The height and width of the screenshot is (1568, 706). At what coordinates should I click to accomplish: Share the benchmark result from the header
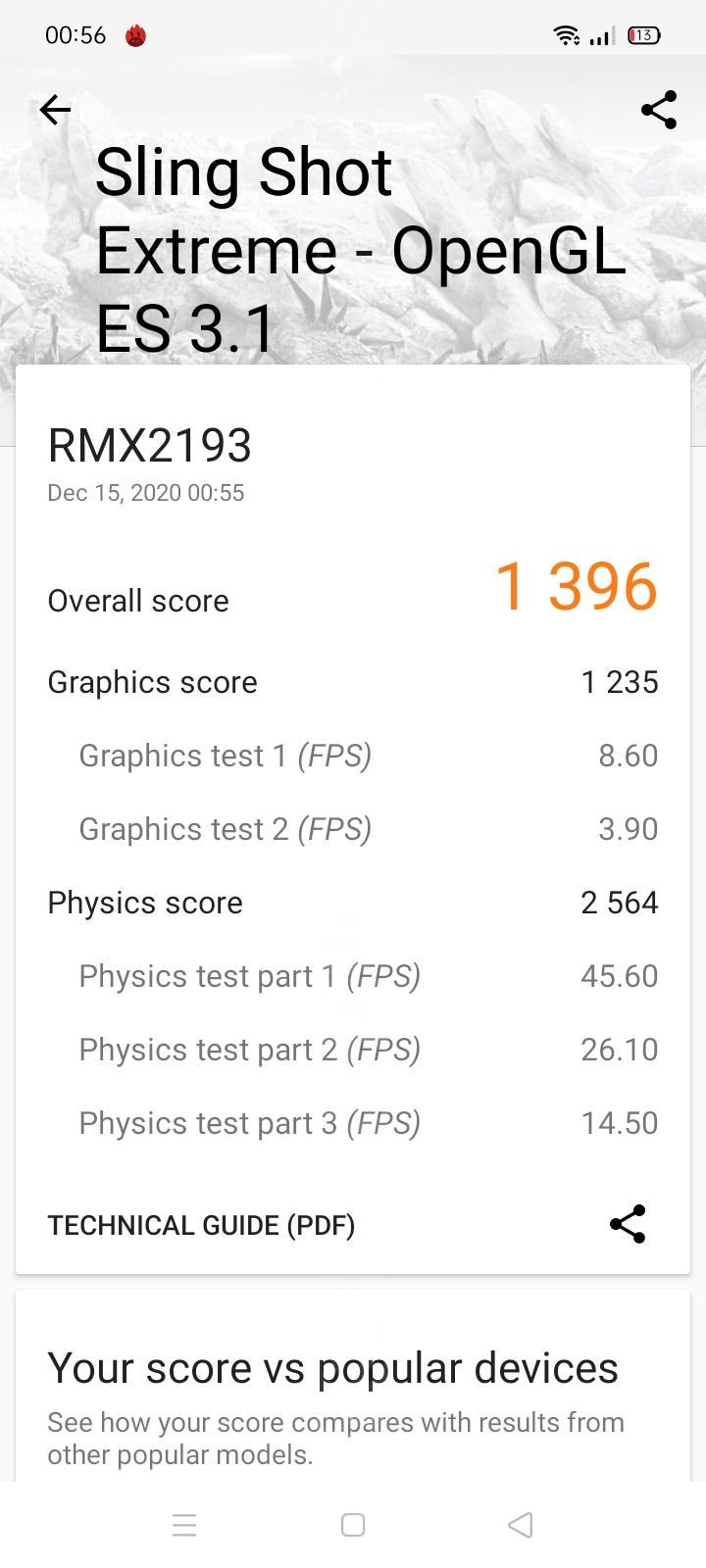click(x=659, y=110)
